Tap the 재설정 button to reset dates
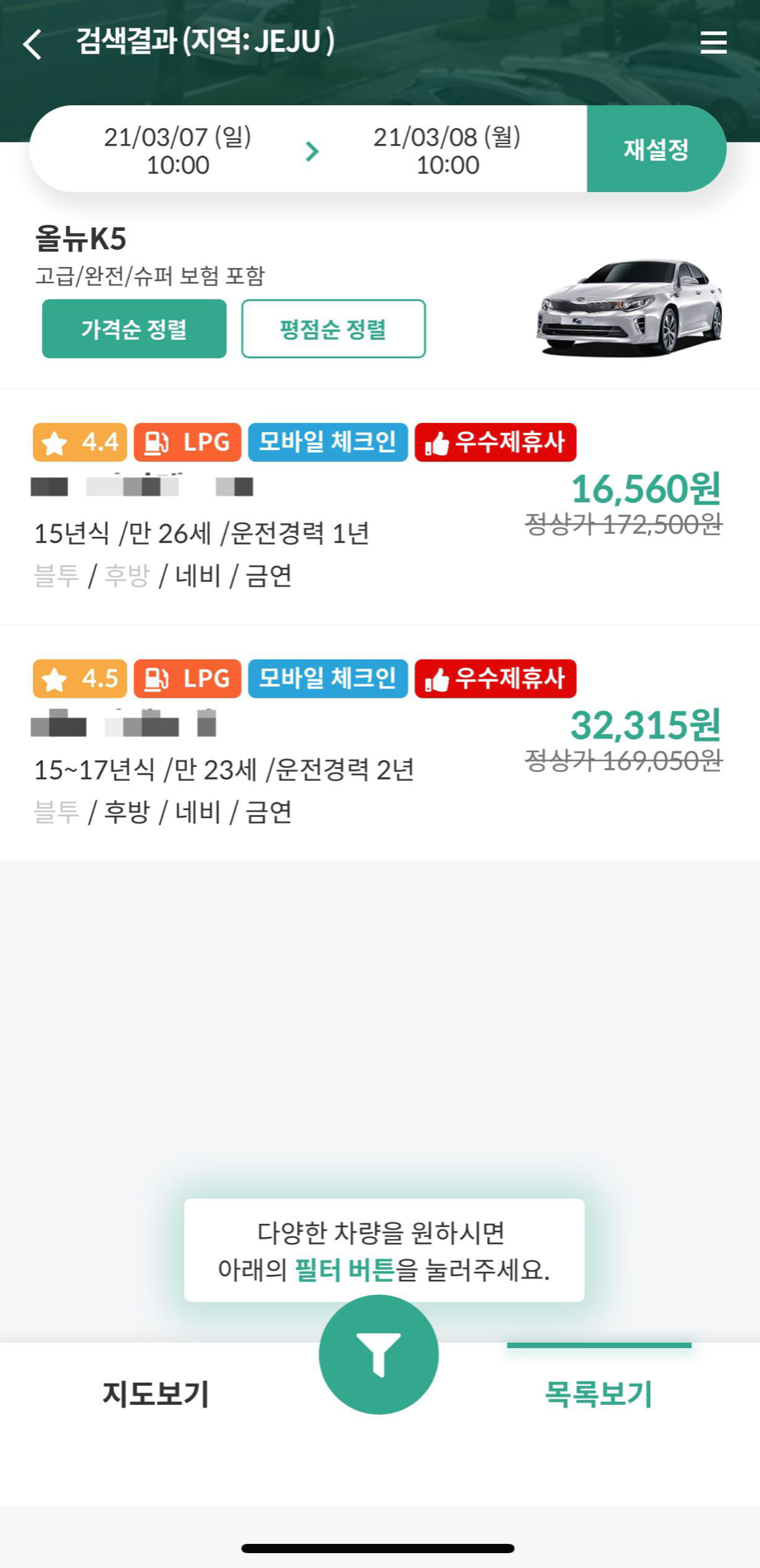 pos(656,150)
